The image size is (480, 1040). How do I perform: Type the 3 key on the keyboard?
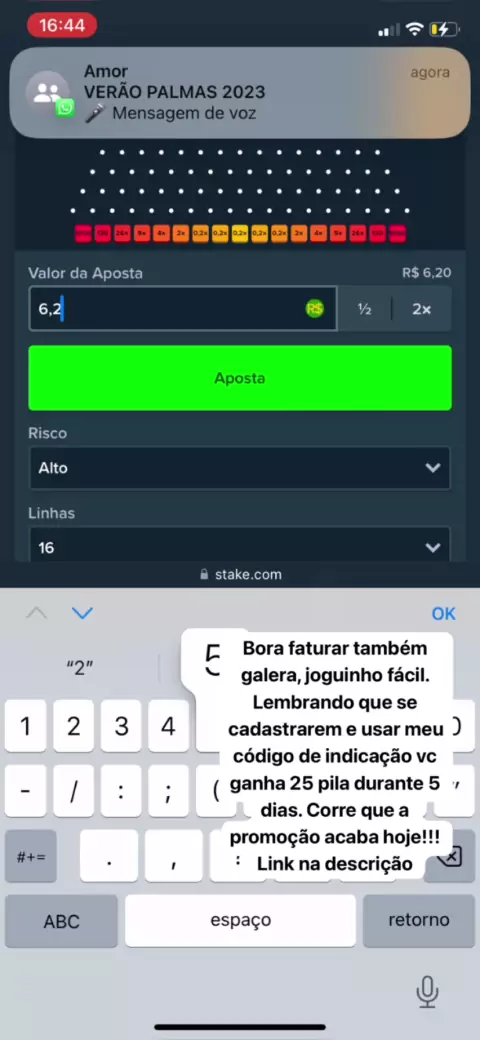point(121,726)
